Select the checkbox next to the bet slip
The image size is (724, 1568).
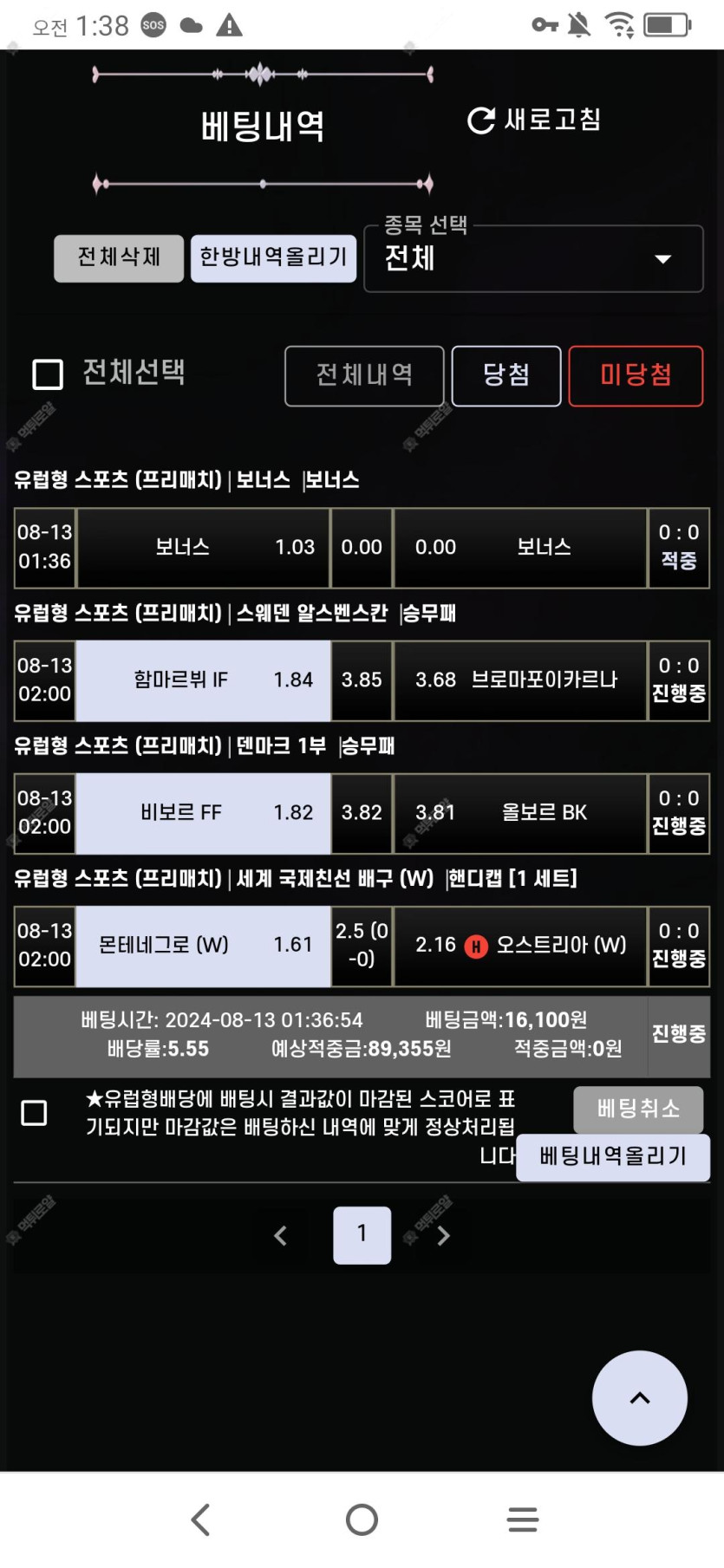[x=34, y=1112]
